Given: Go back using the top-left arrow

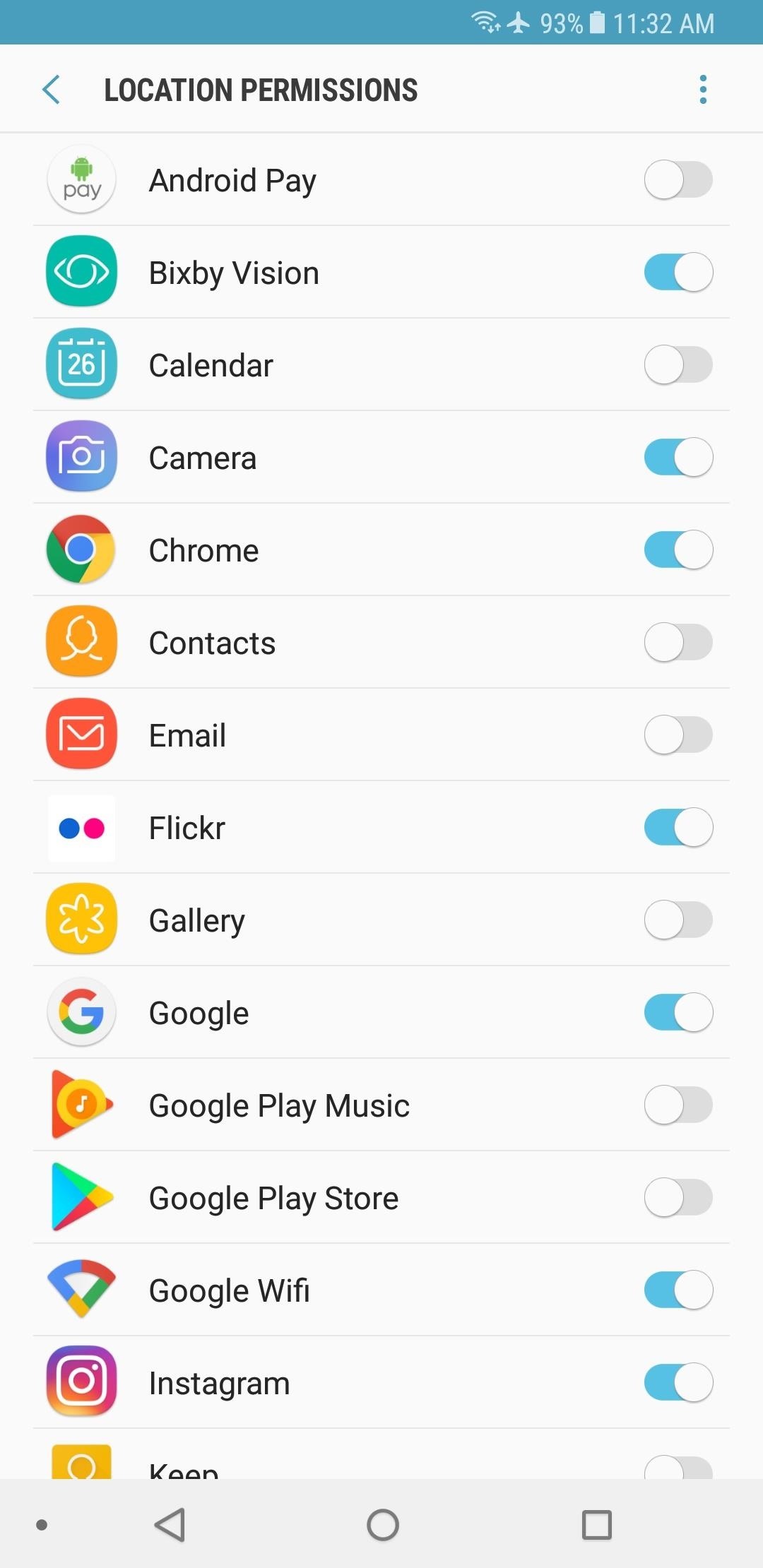Looking at the screenshot, I should tap(49, 89).
